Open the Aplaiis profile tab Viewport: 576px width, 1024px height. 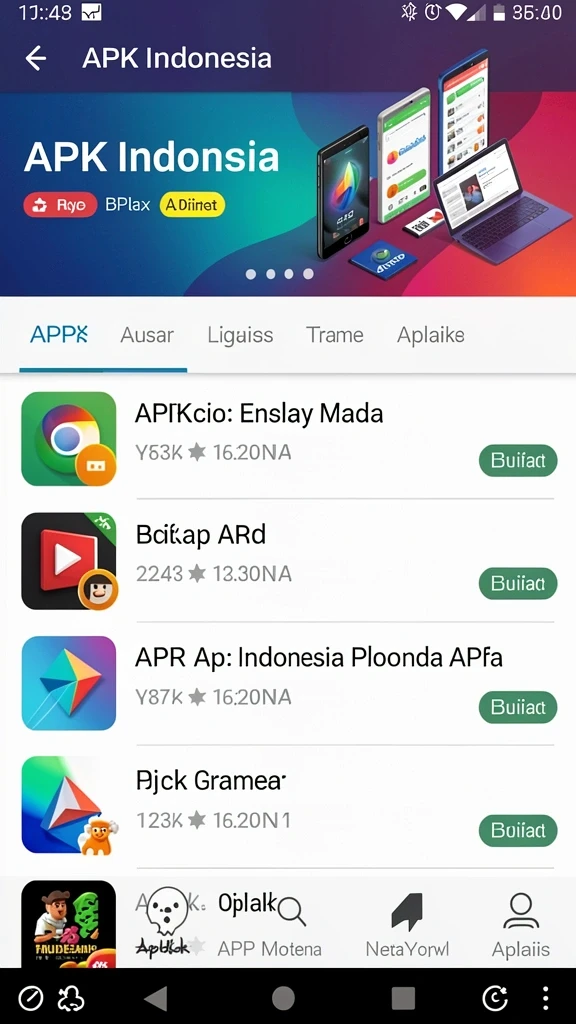point(520,927)
